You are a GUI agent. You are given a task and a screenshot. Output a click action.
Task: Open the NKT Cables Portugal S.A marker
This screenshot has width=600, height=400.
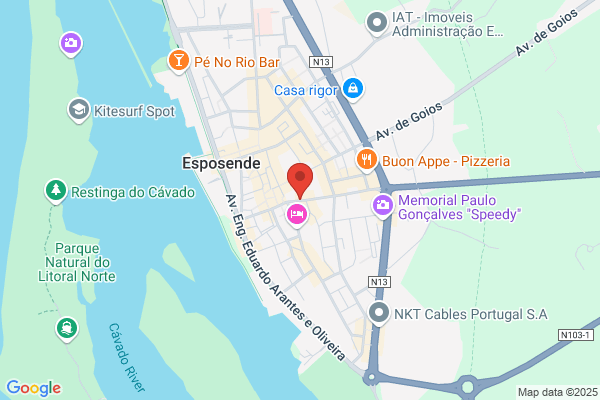[x=379, y=313]
